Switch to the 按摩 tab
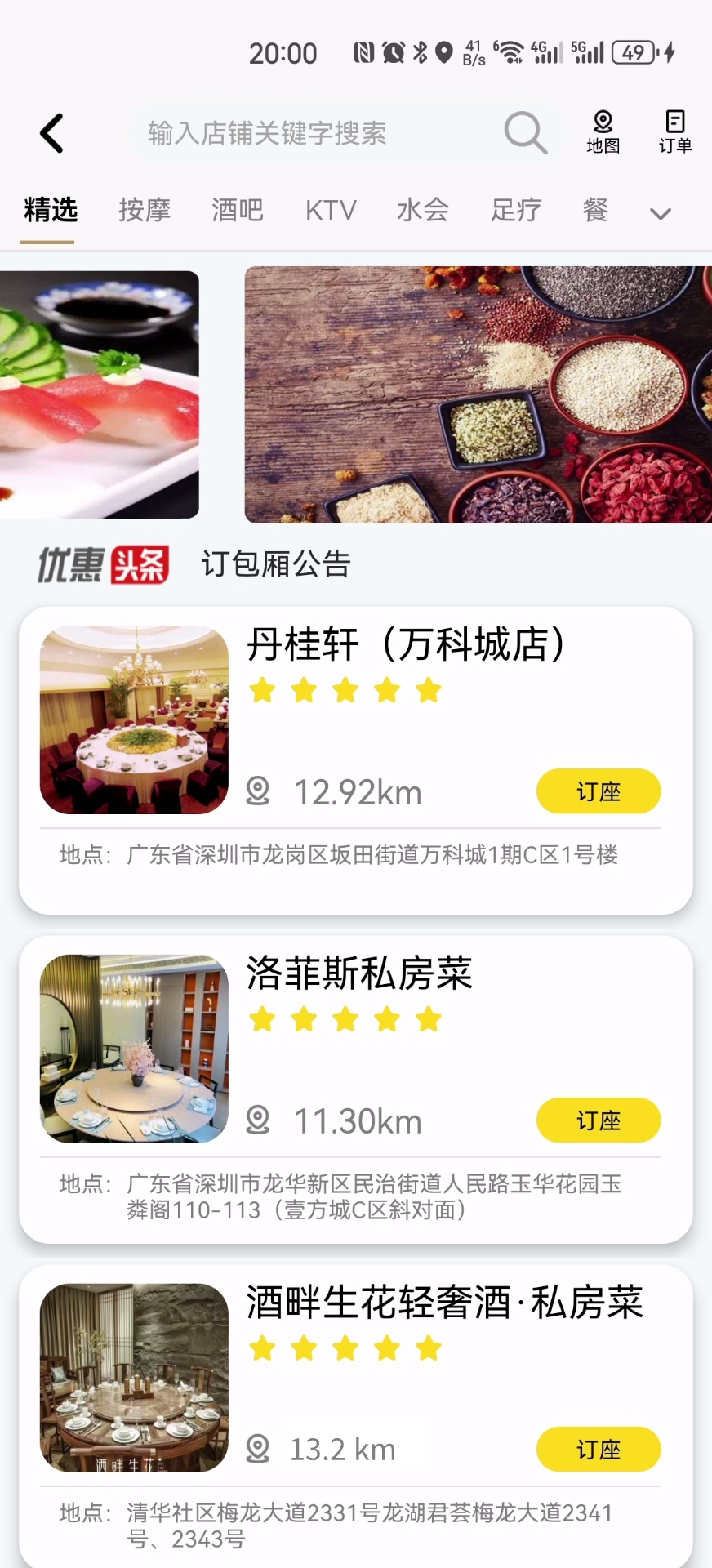The image size is (712, 1568). pyautogui.click(x=145, y=211)
